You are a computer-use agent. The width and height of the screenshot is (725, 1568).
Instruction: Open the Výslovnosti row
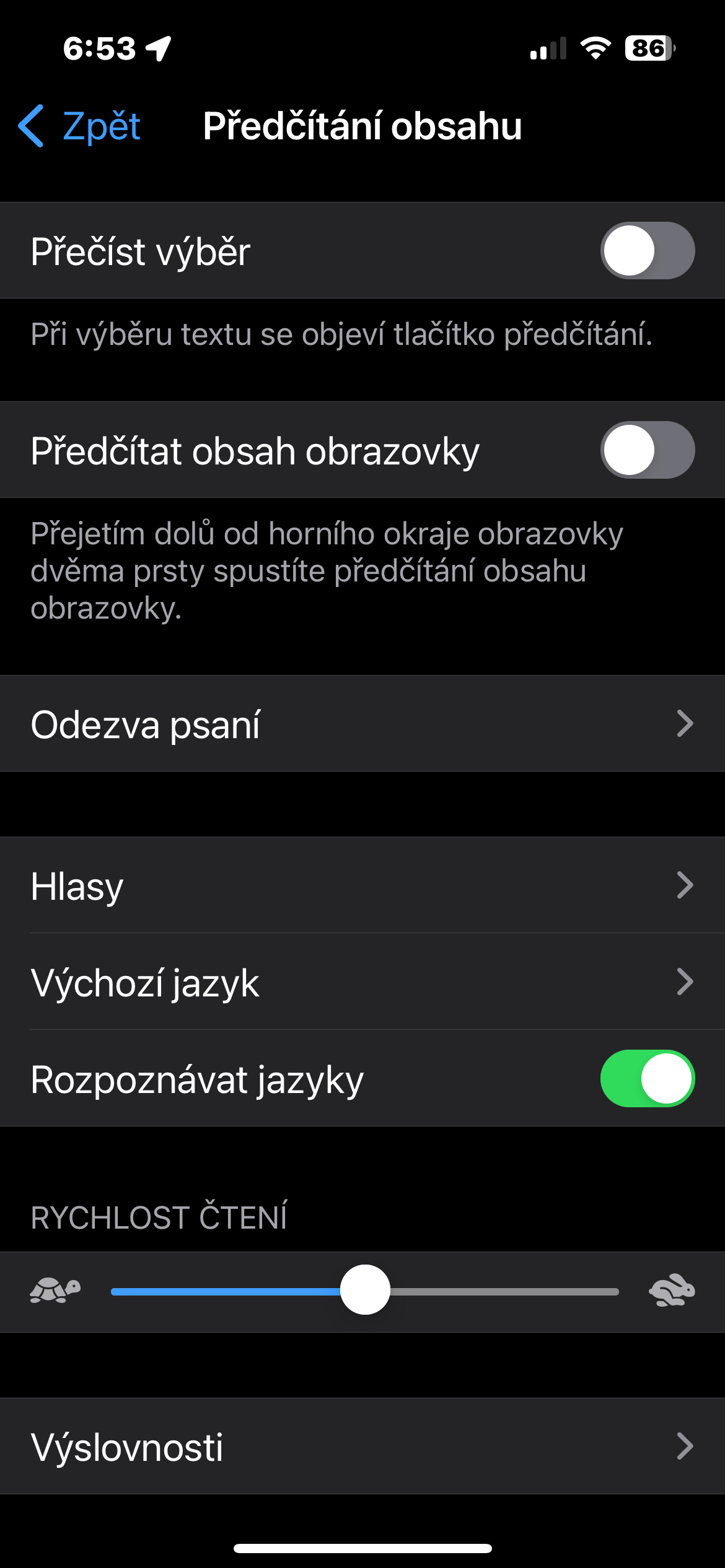pos(362,1447)
